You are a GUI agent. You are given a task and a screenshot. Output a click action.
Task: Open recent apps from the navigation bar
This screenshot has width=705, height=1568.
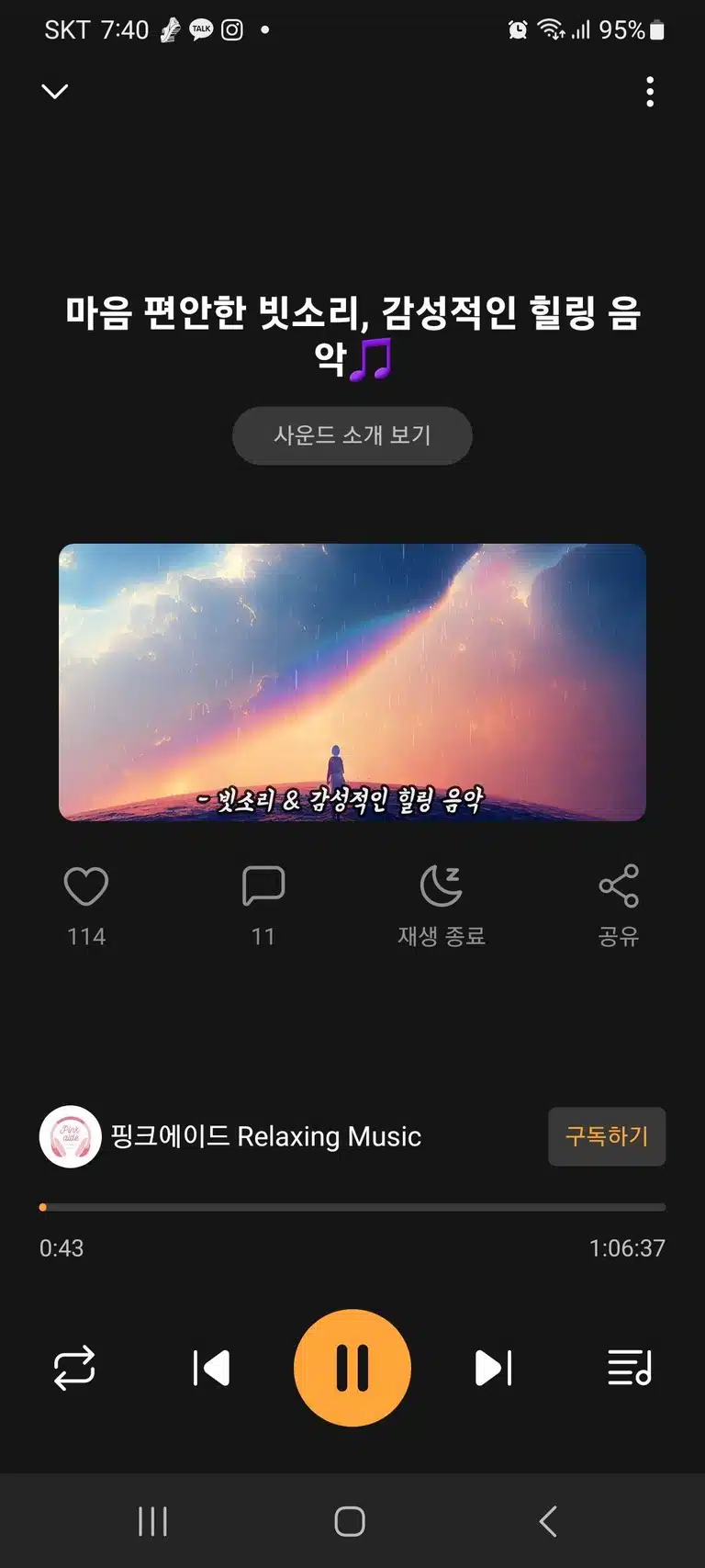coord(152,1521)
